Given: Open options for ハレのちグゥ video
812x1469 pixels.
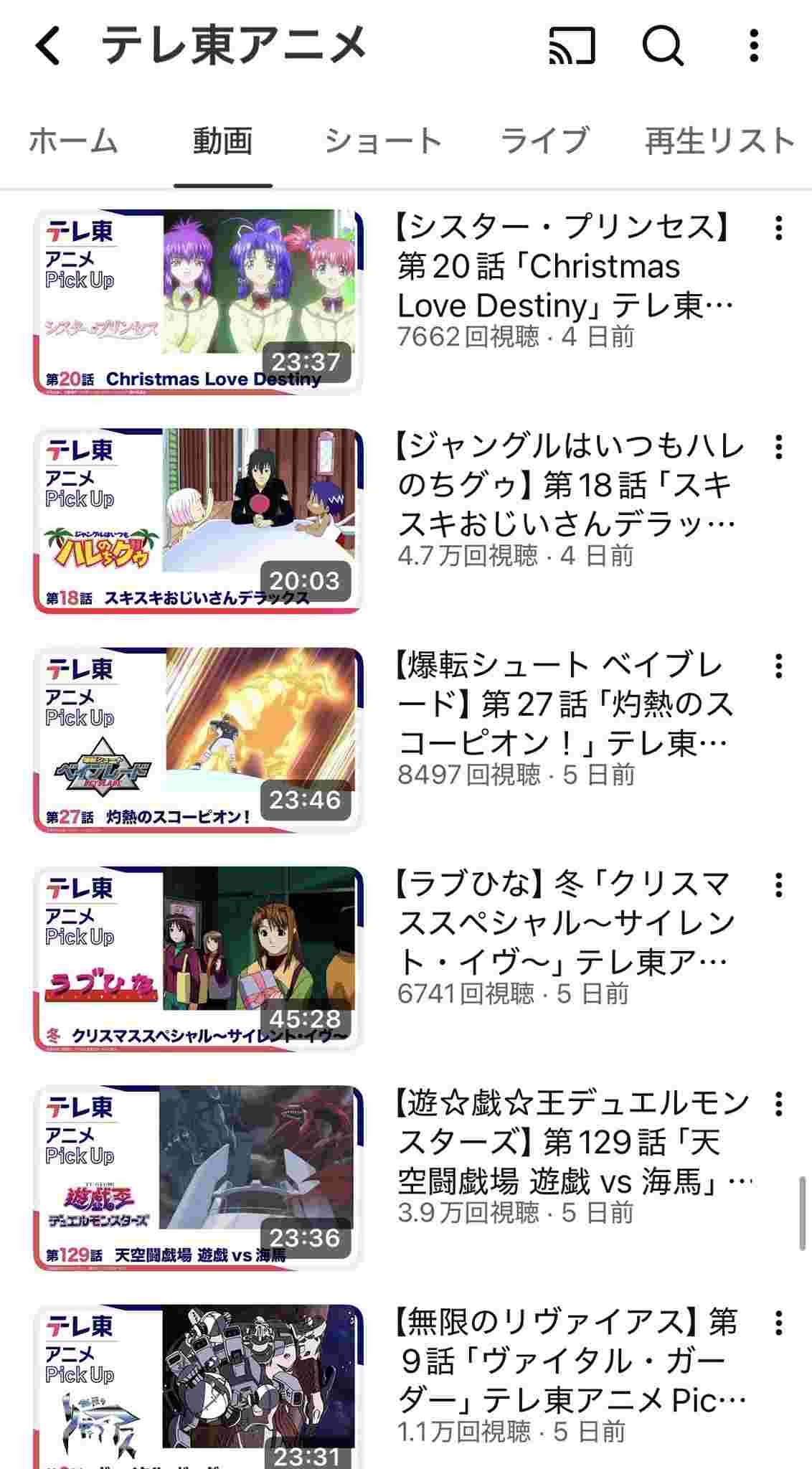Looking at the screenshot, I should tap(778, 448).
